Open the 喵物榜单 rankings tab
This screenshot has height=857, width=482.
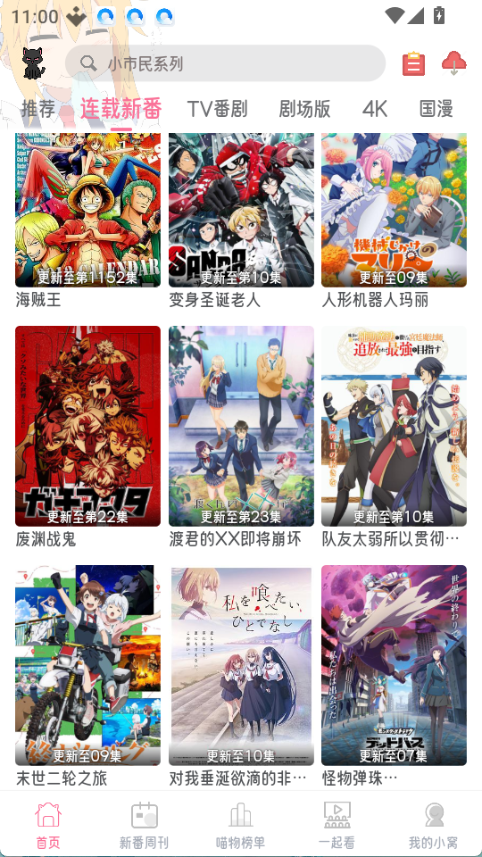tap(240, 825)
